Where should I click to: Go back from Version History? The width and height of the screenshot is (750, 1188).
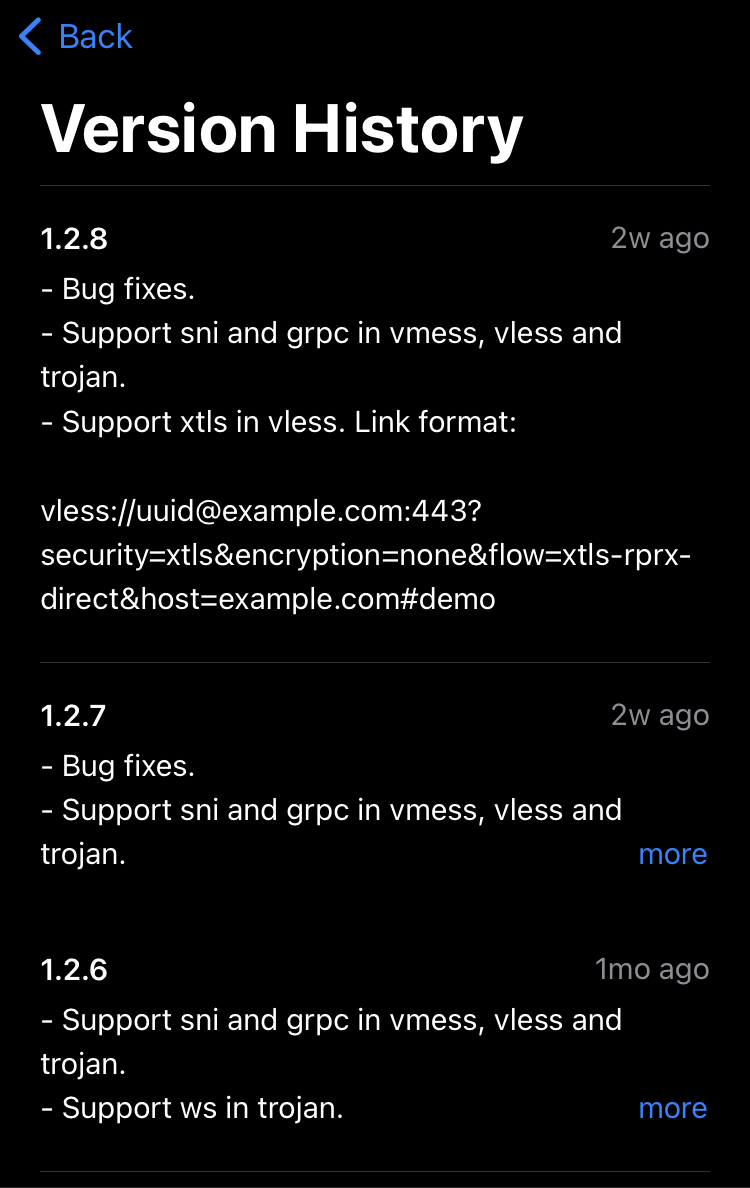76,37
